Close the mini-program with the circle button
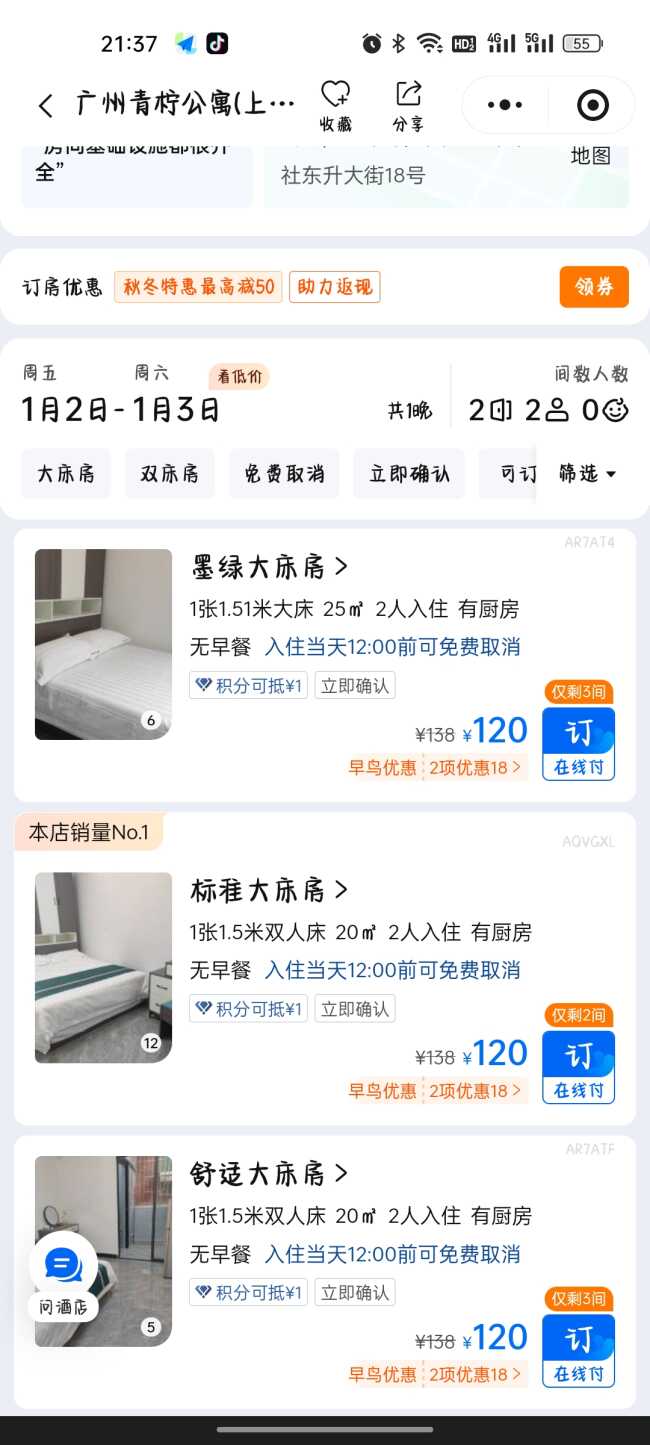 592,105
